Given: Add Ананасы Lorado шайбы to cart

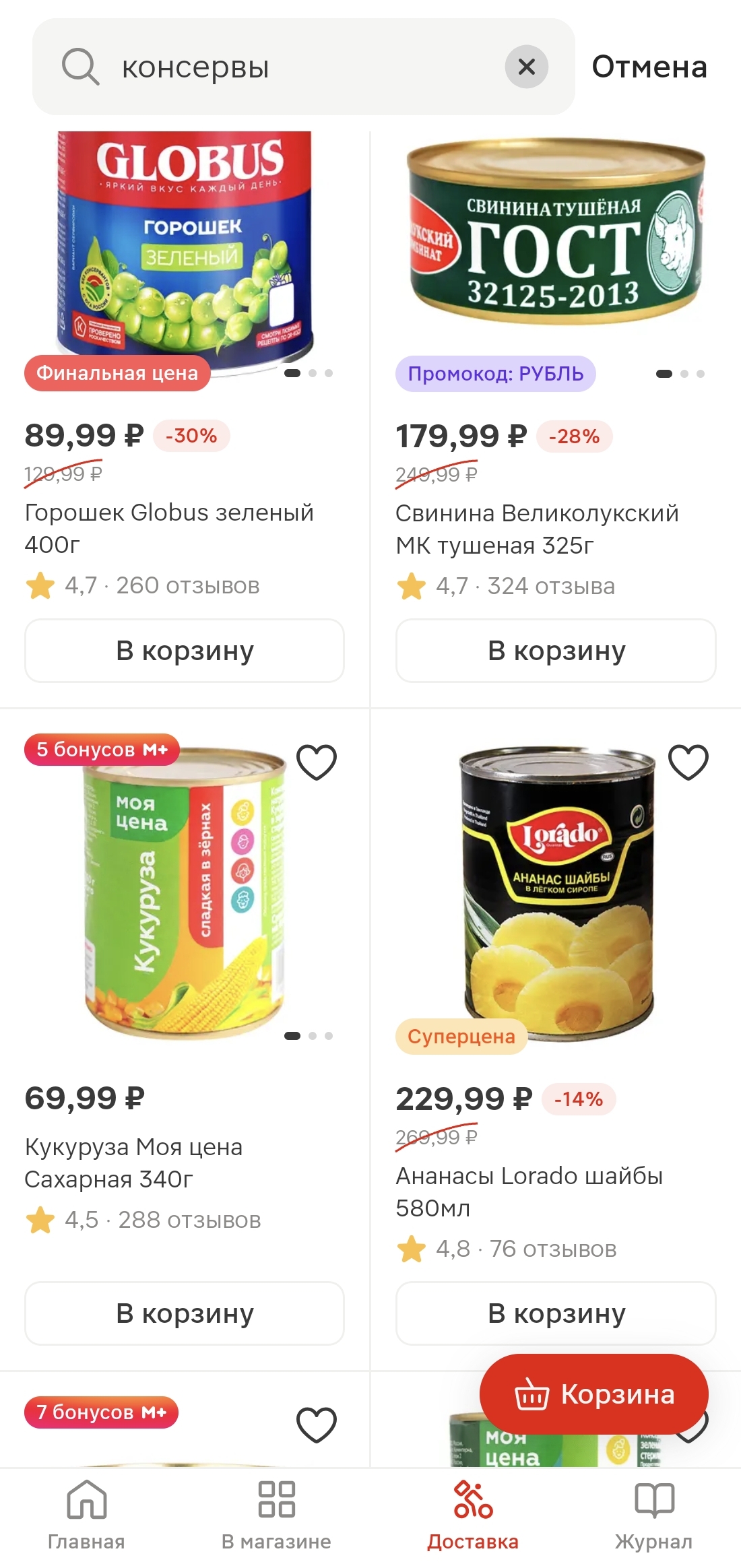Looking at the screenshot, I should tap(556, 1313).
